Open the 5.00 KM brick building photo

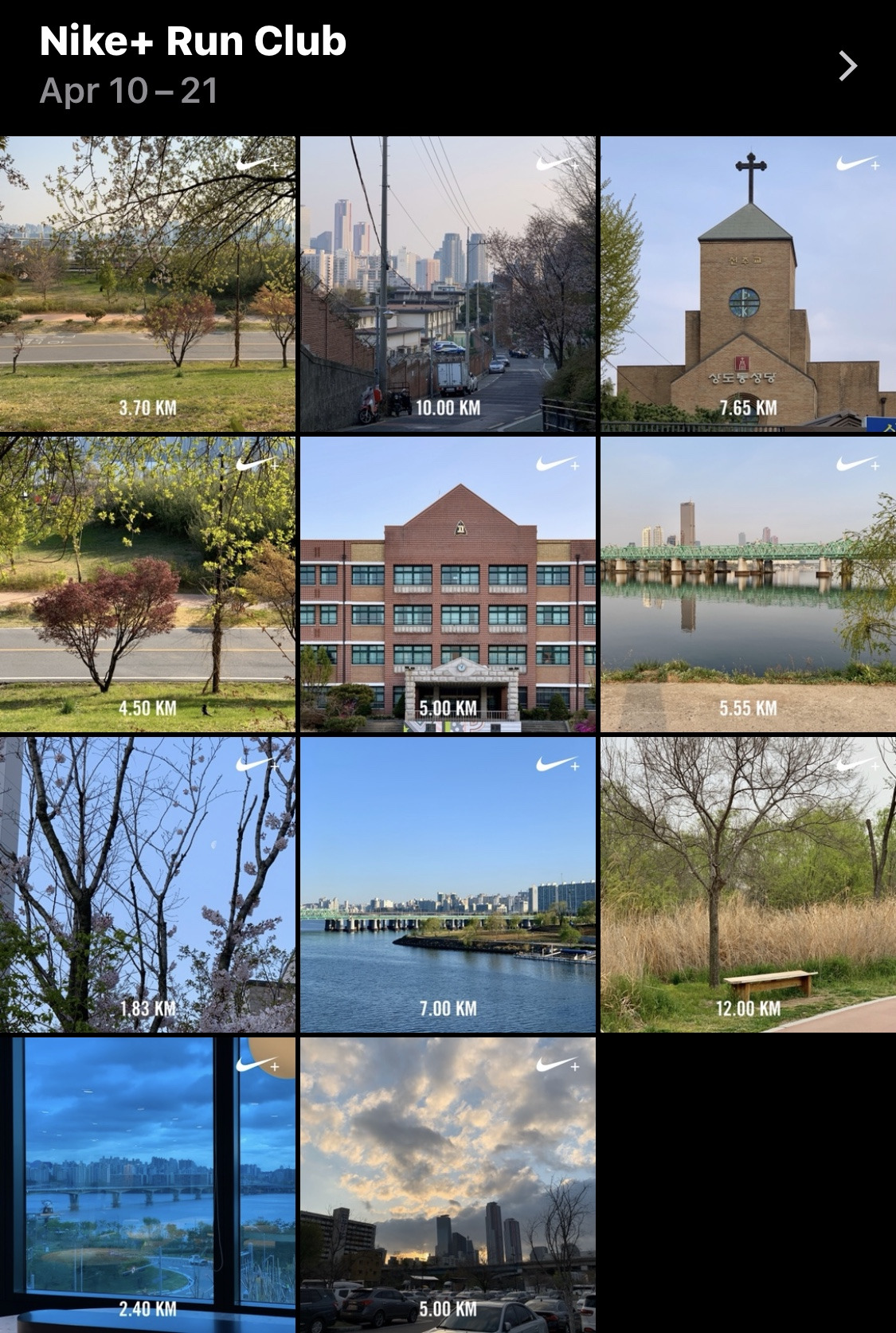[x=448, y=584]
